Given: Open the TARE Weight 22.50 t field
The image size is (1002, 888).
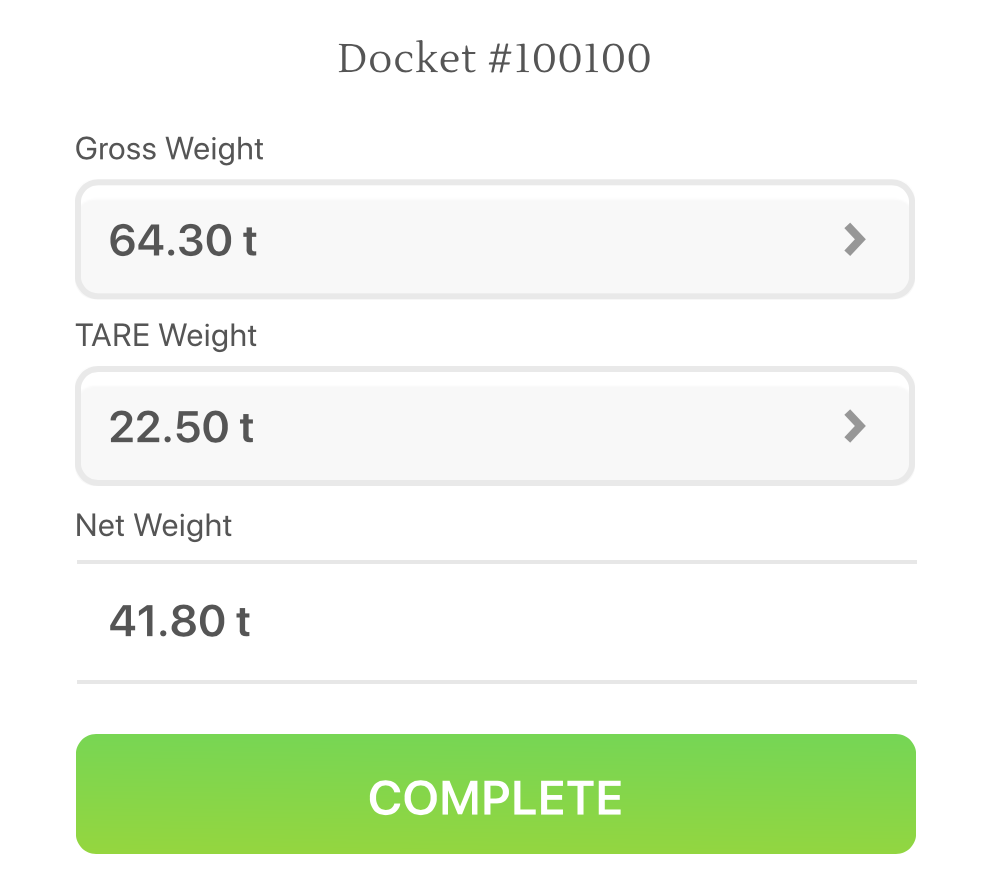Looking at the screenshot, I should [x=495, y=427].
